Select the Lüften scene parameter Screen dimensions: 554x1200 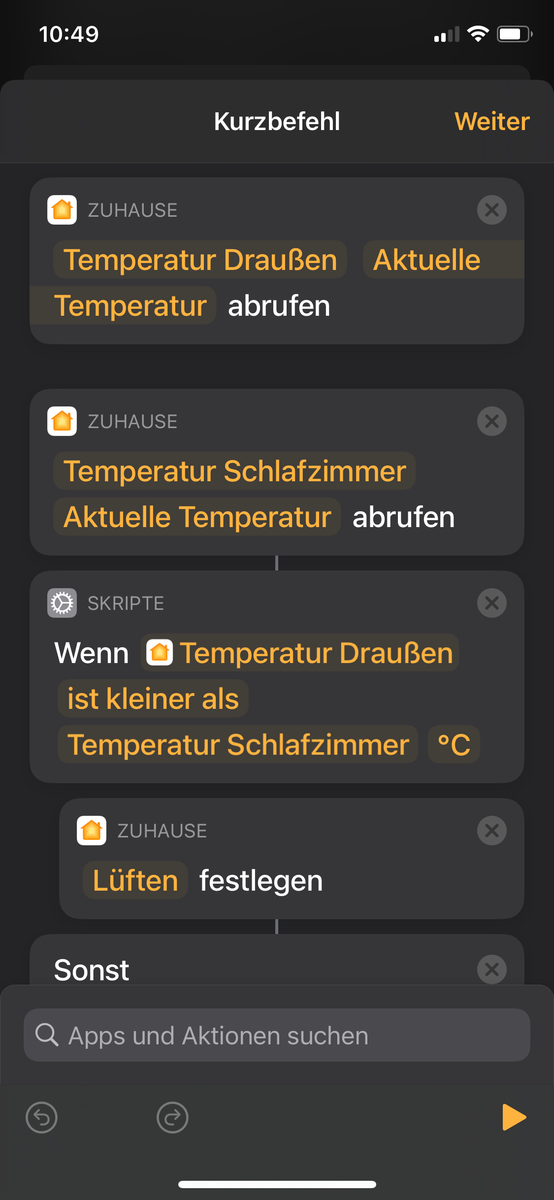tap(135, 881)
